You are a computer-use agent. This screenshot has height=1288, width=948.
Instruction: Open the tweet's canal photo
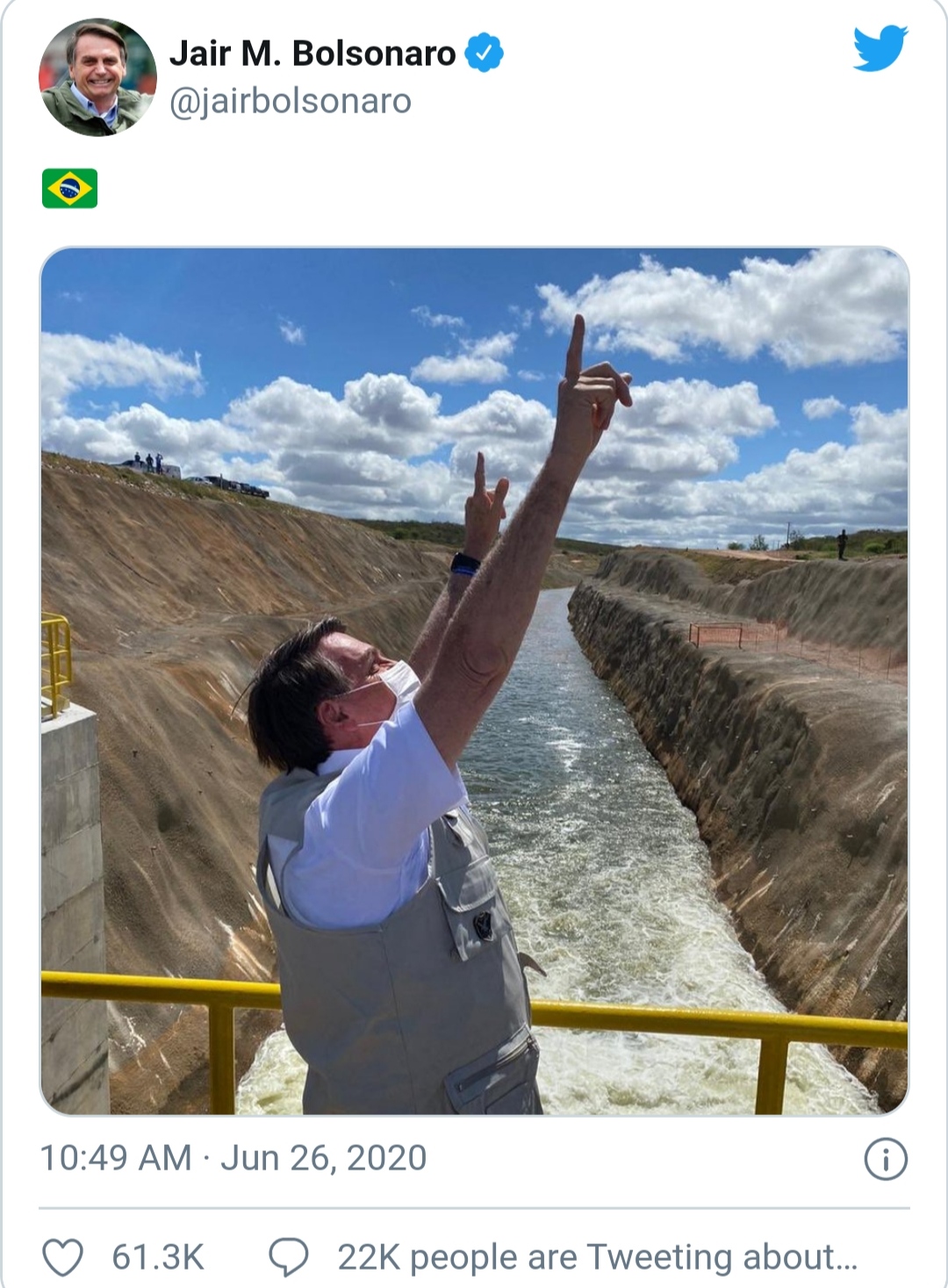pyautogui.click(x=474, y=681)
